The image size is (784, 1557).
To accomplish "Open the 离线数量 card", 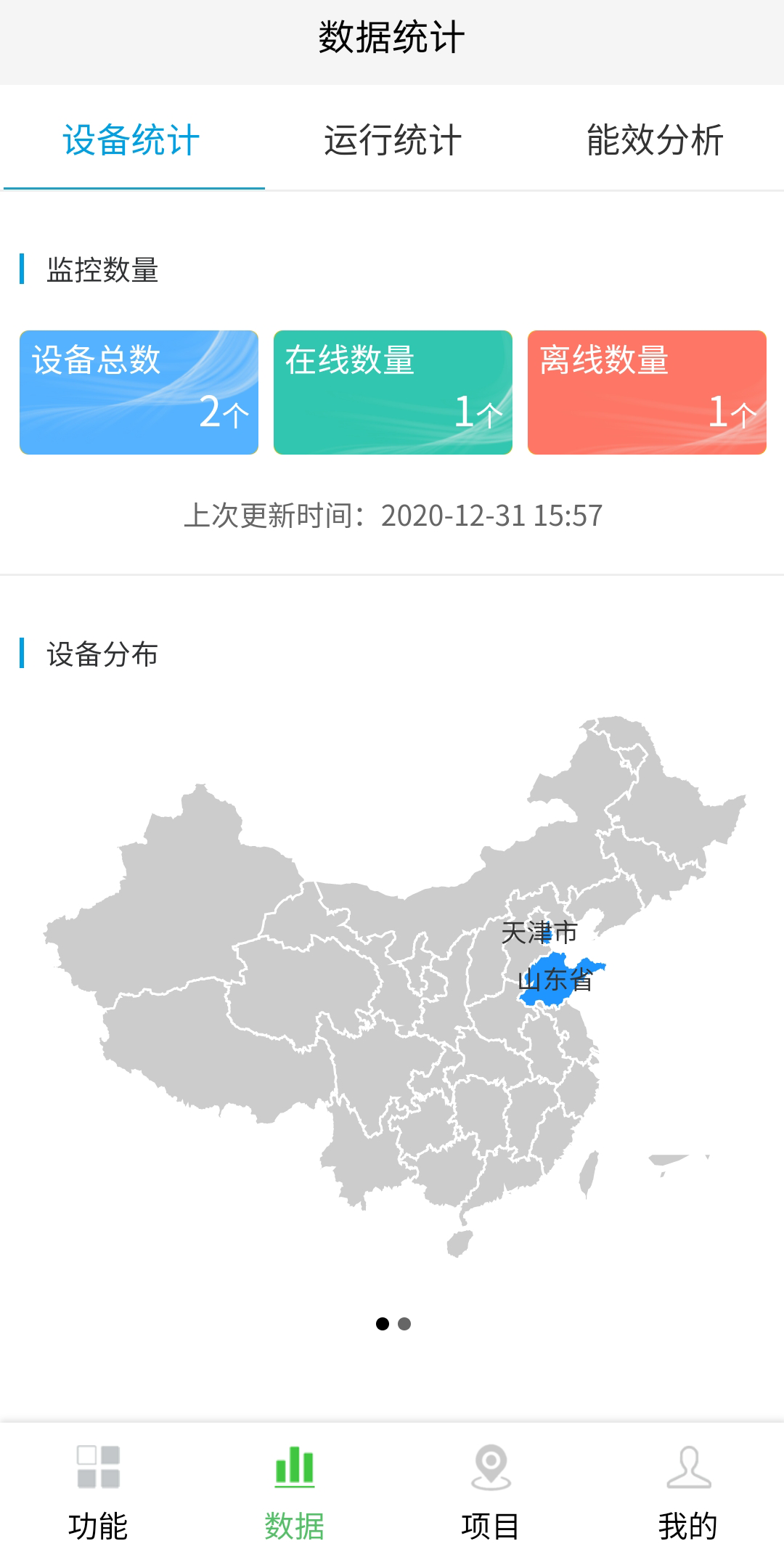I will click(647, 392).
